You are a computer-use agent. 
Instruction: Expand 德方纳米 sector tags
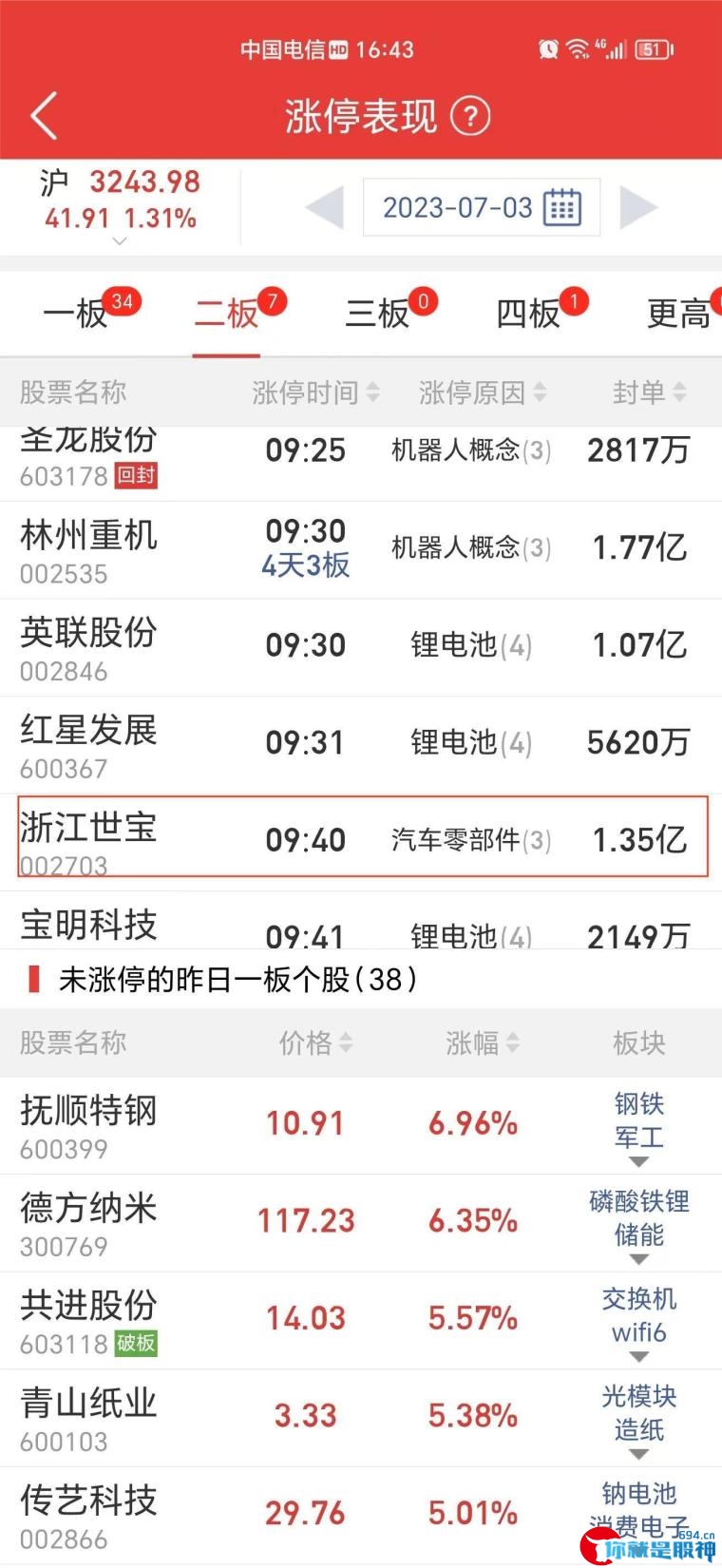(x=639, y=1259)
